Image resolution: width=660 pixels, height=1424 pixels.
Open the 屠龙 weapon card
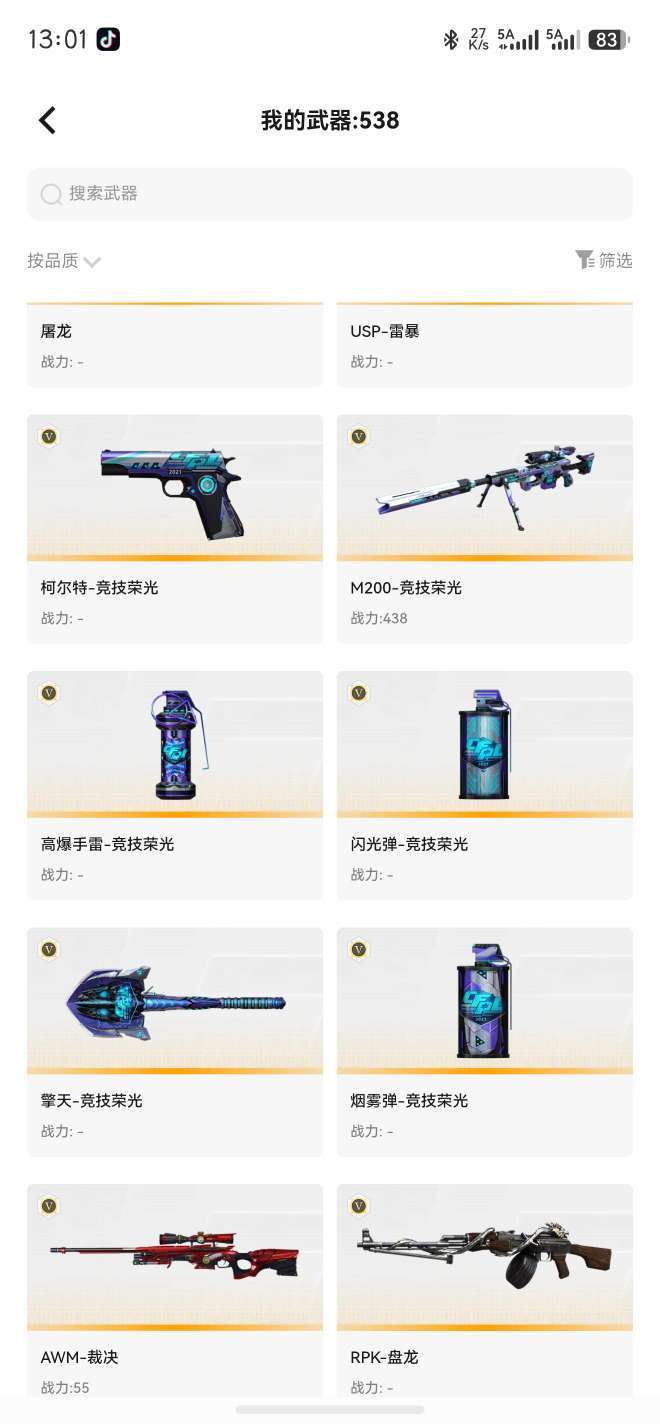pos(175,344)
